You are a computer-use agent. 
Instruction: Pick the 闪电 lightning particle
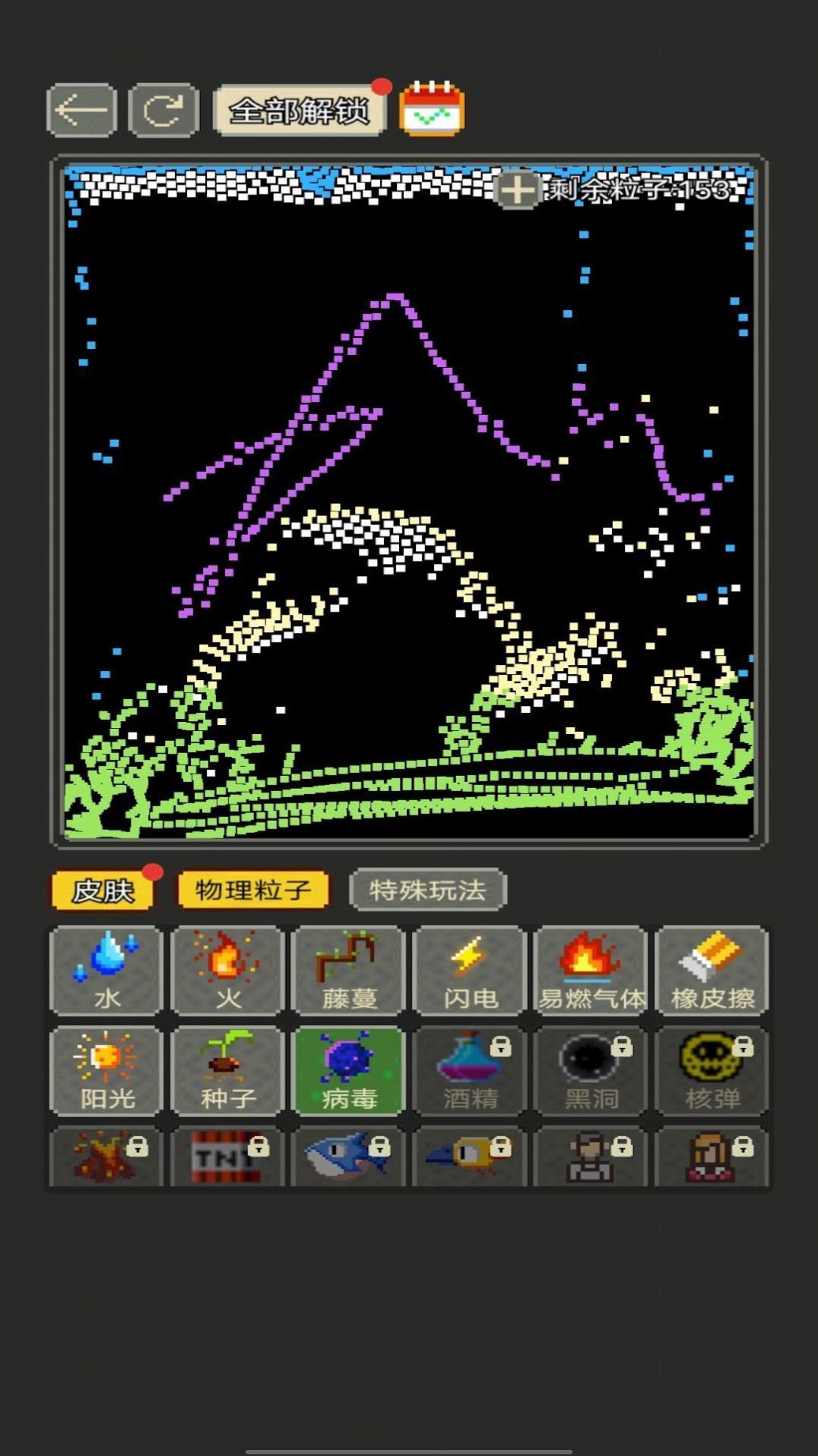[x=470, y=970]
